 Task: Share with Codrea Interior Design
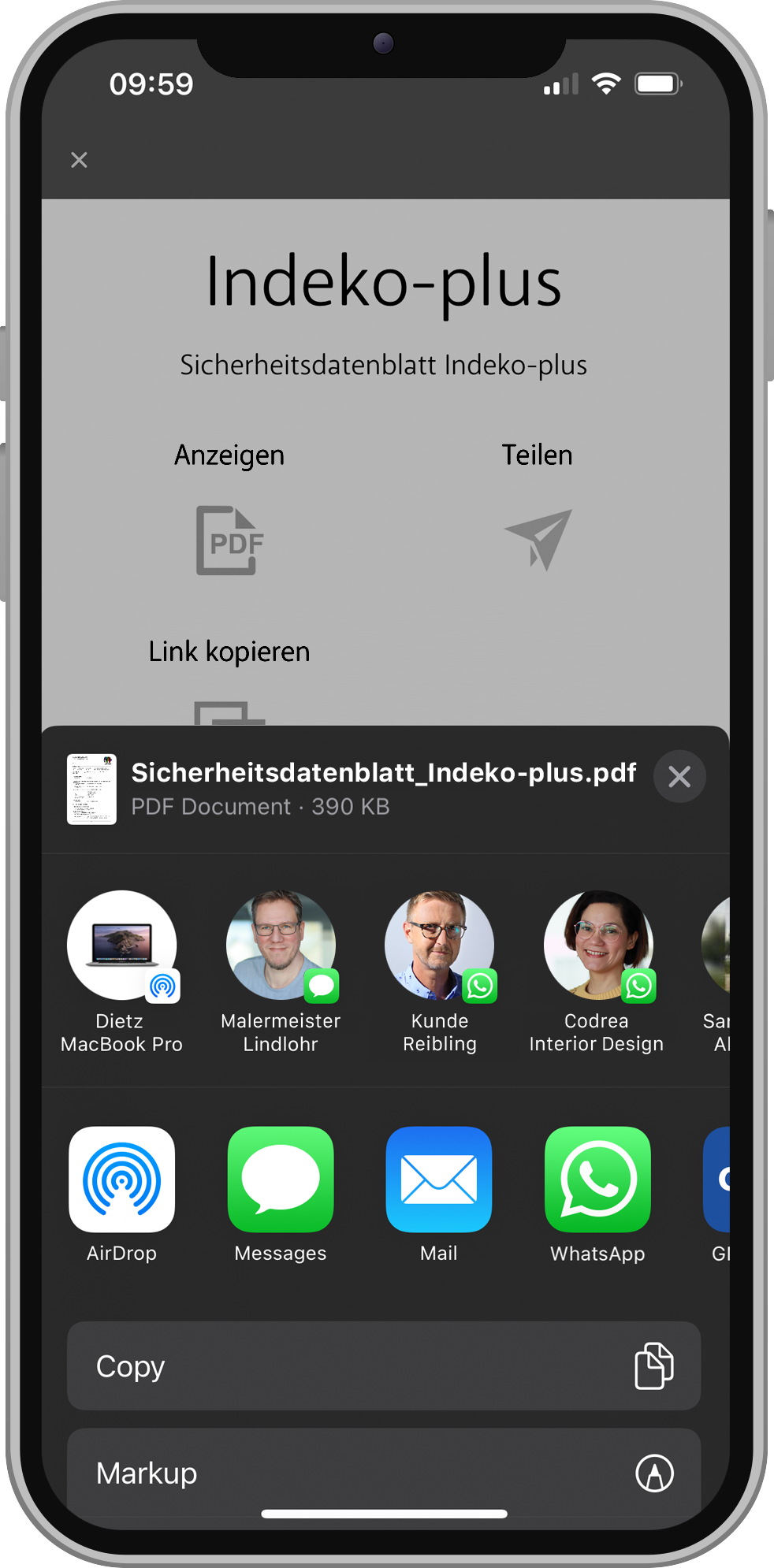pos(597,946)
